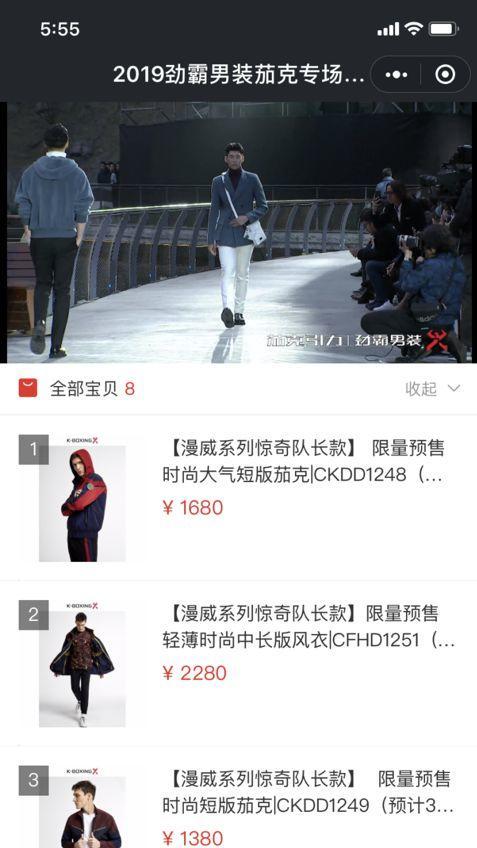477x848 pixels.
Task: Tap the runway show video
Action: (x=238, y=232)
